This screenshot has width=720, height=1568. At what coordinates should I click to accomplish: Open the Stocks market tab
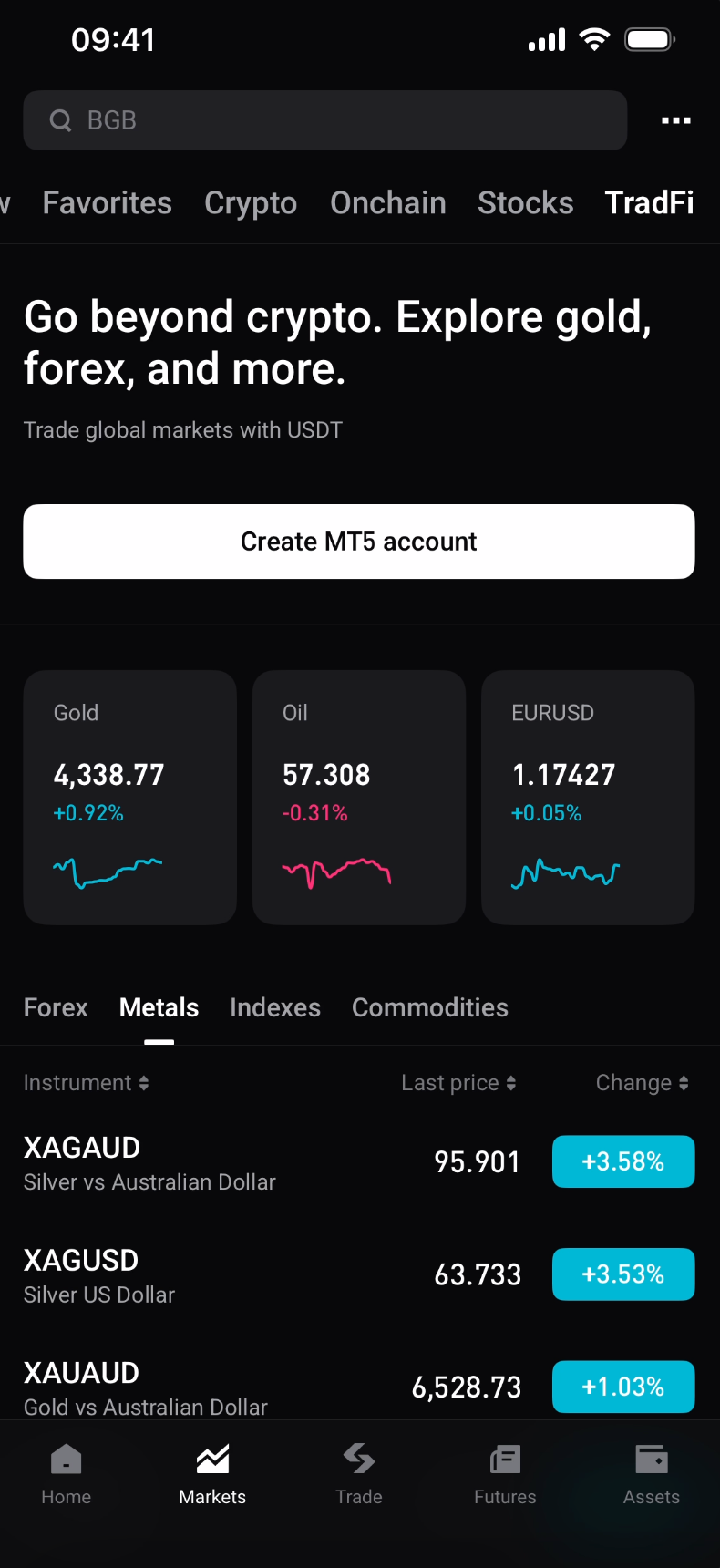click(525, 202)
